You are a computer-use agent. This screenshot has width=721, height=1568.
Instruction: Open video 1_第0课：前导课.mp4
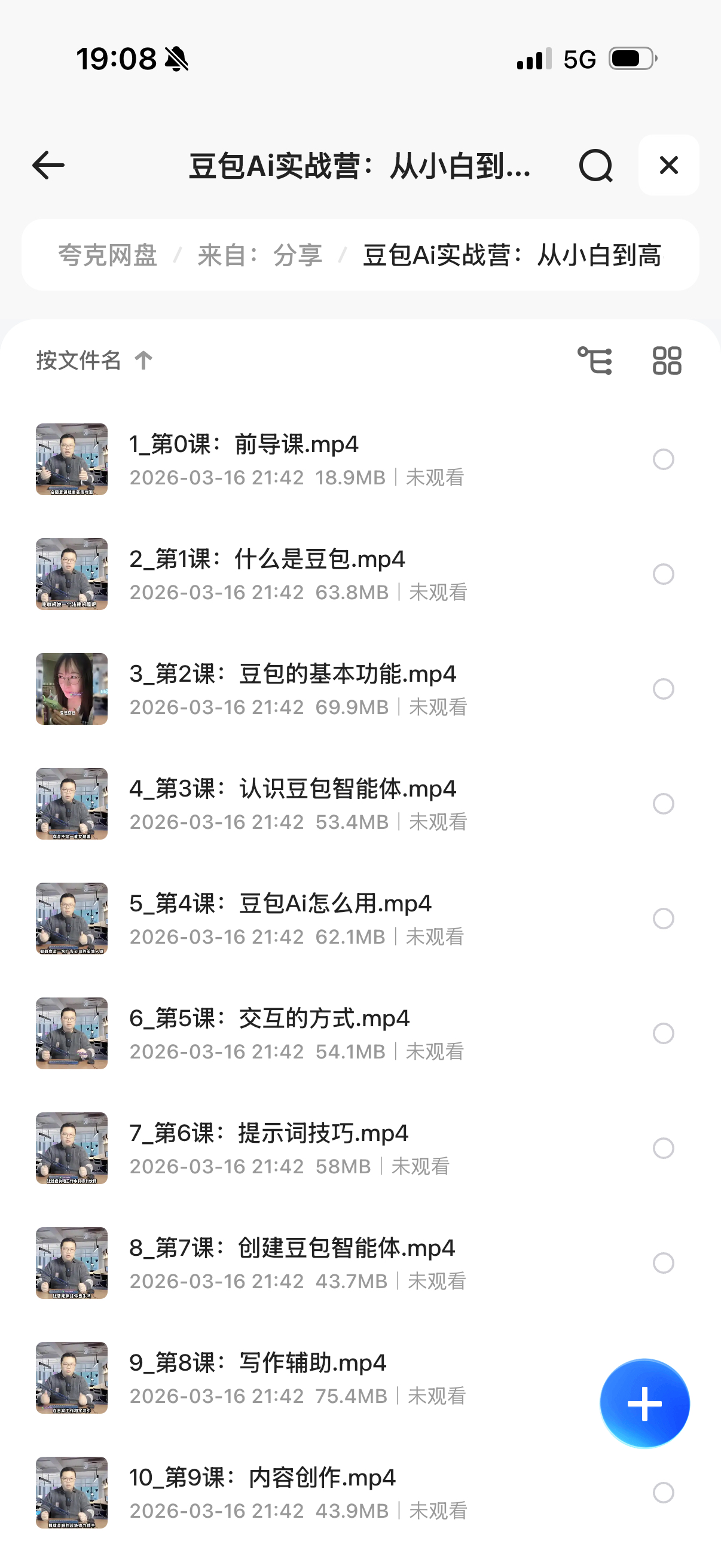pos(243,445)
